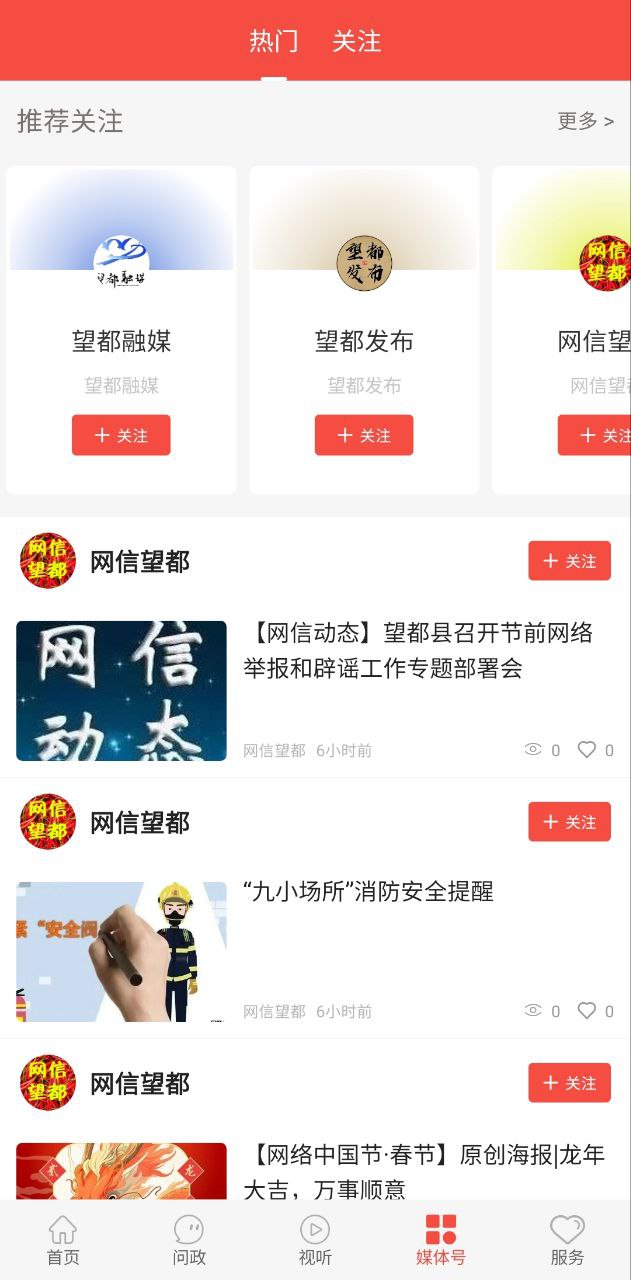This screenshot has width=631, height=1280.
Task: Open the 网络中国节·春节 poster article
Action: (424, 1170)
